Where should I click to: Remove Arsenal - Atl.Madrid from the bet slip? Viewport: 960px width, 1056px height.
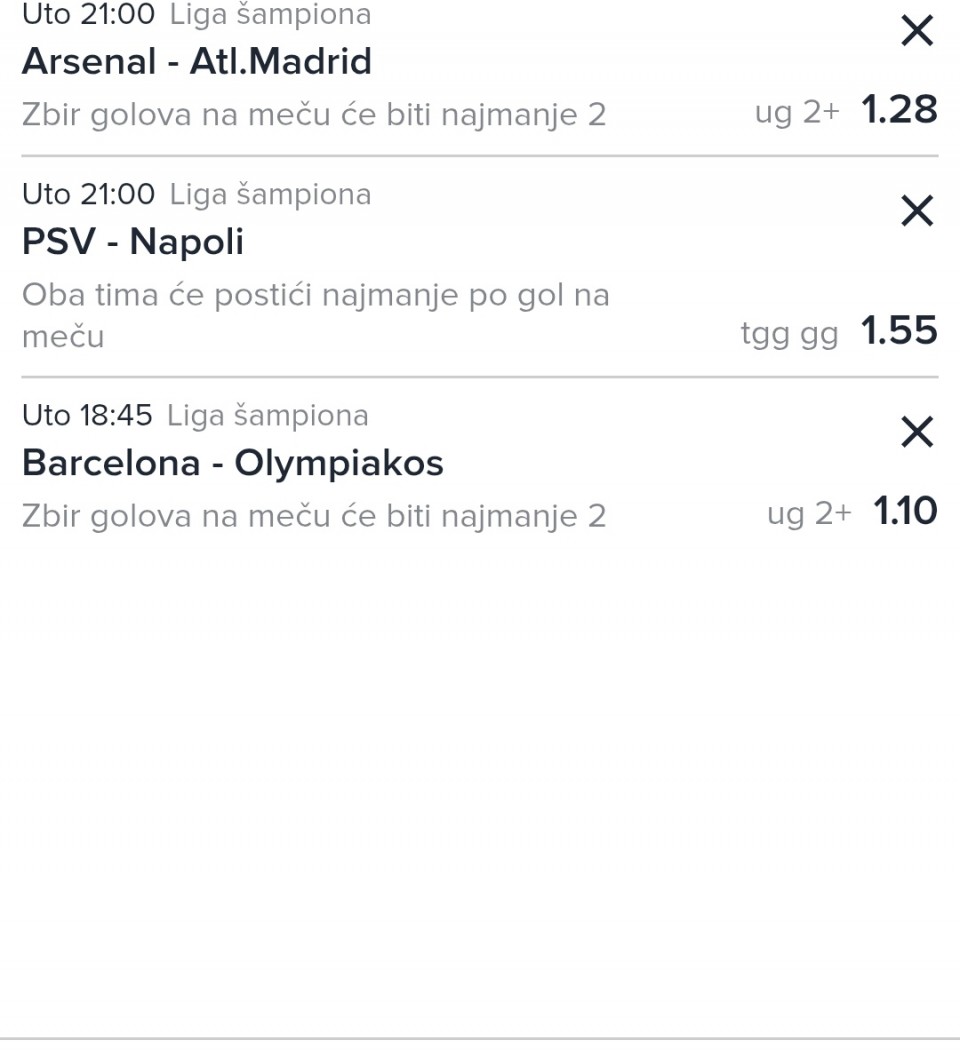tap(917, 32)
